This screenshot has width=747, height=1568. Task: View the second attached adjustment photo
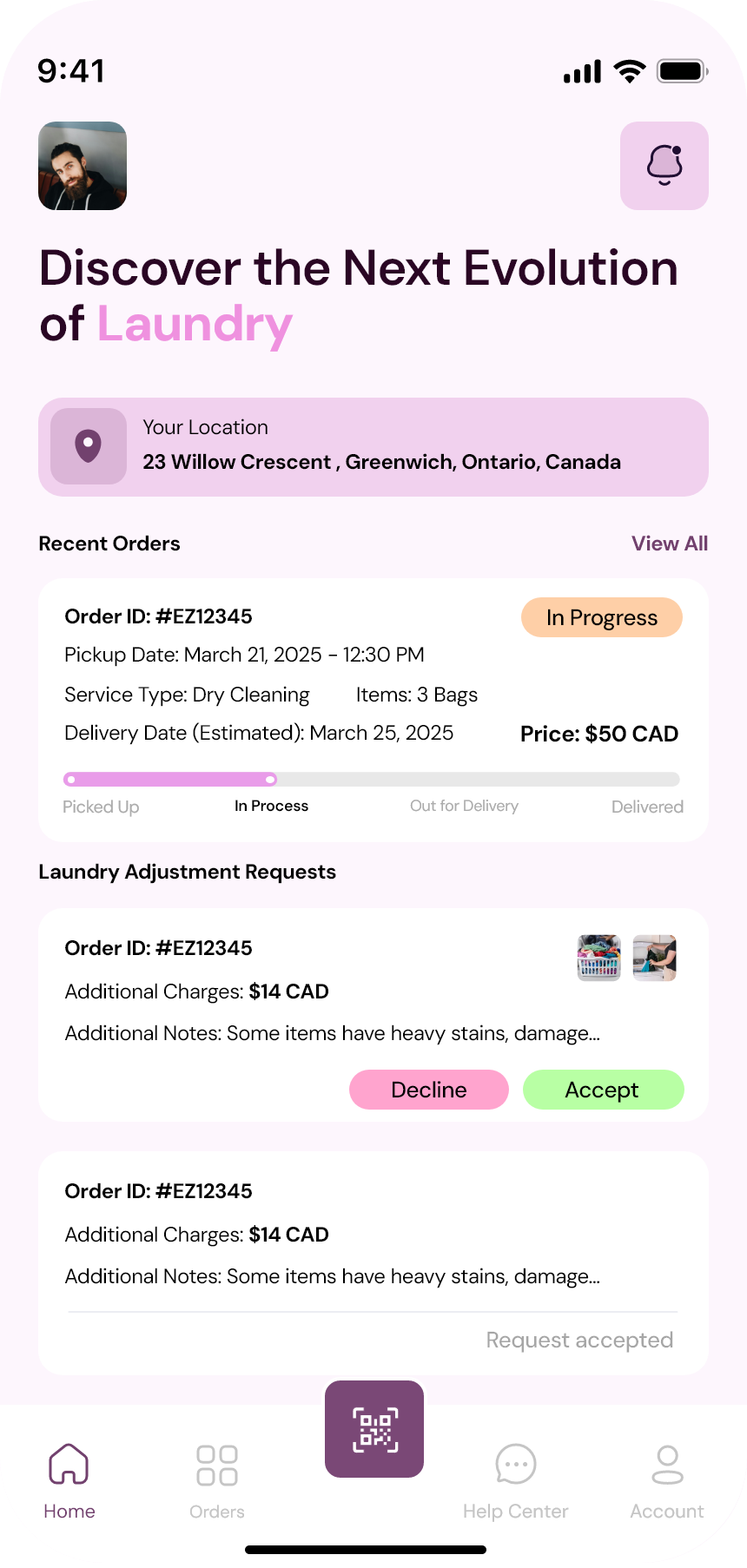[x=655, y=958]
